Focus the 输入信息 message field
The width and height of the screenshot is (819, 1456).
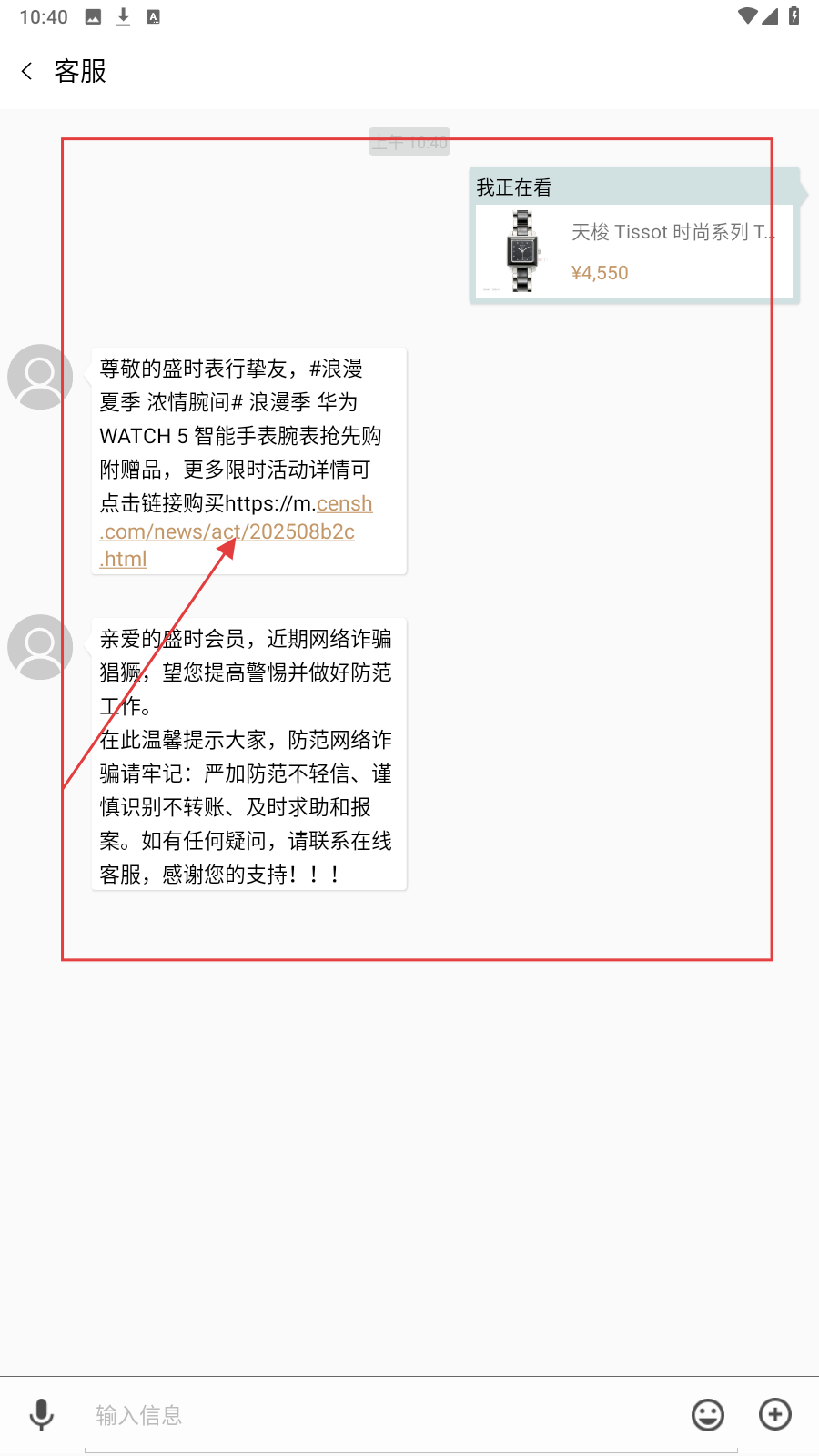(x=382, y=1415)
